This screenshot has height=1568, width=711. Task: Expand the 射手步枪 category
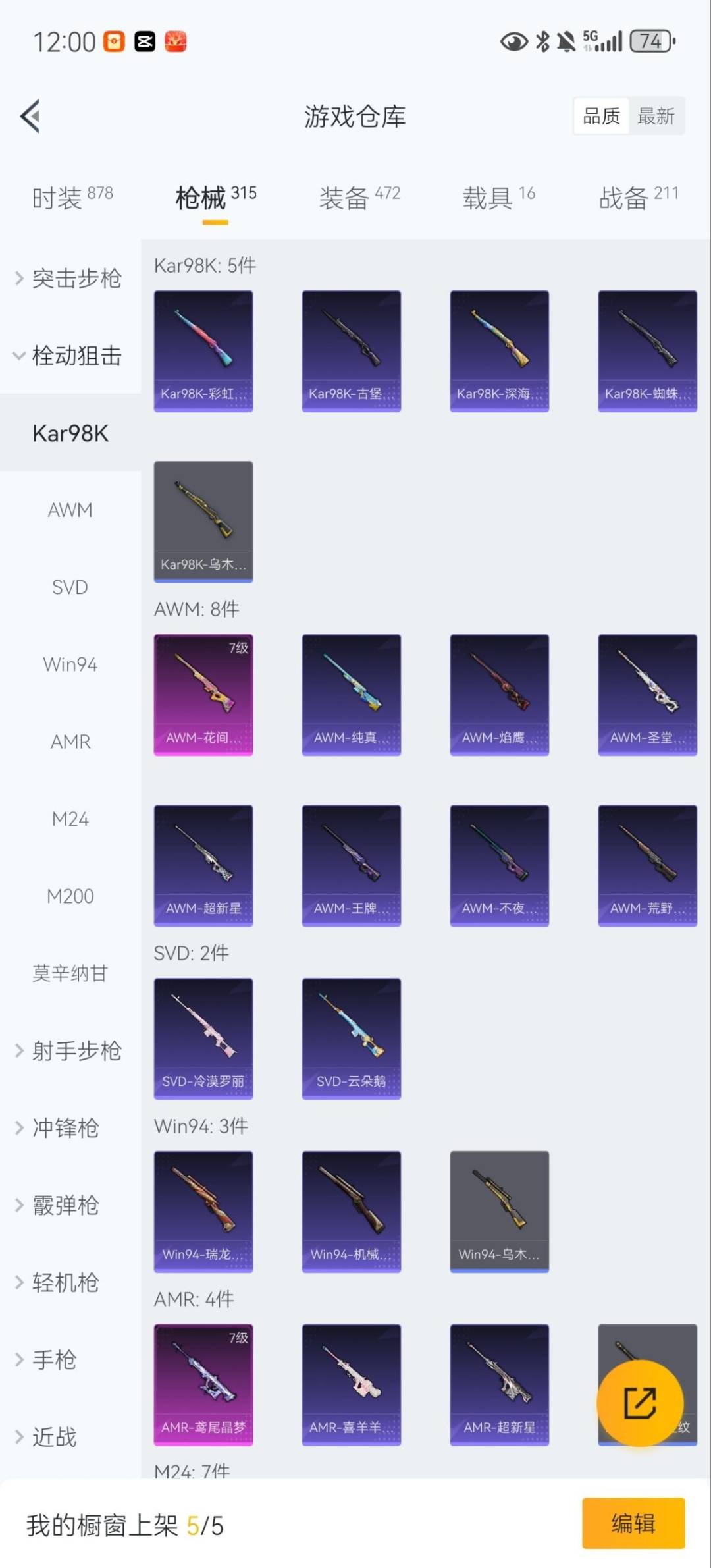[x=74, y=1050]
